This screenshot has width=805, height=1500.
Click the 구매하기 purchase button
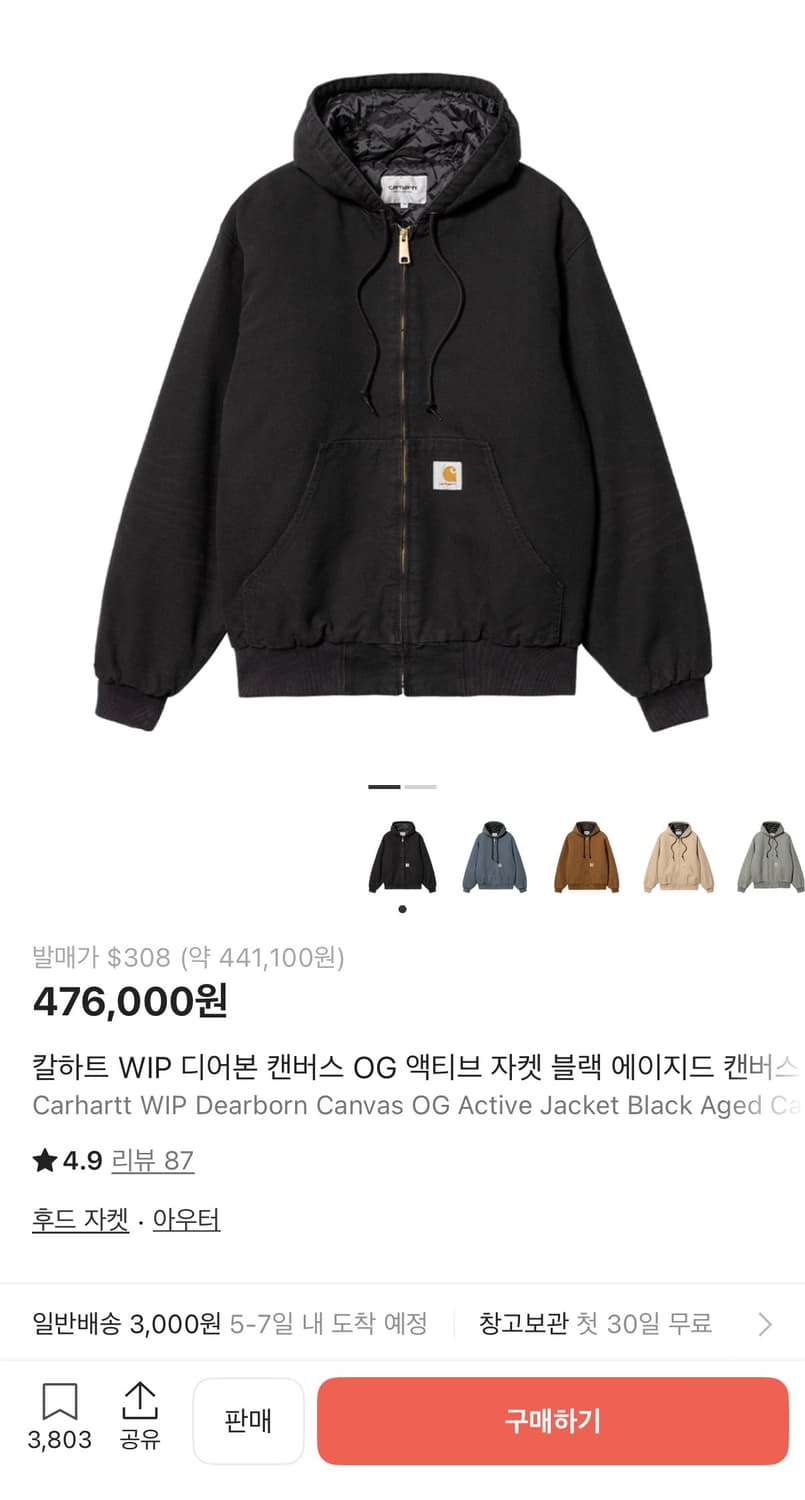[x=552, y=1420]
